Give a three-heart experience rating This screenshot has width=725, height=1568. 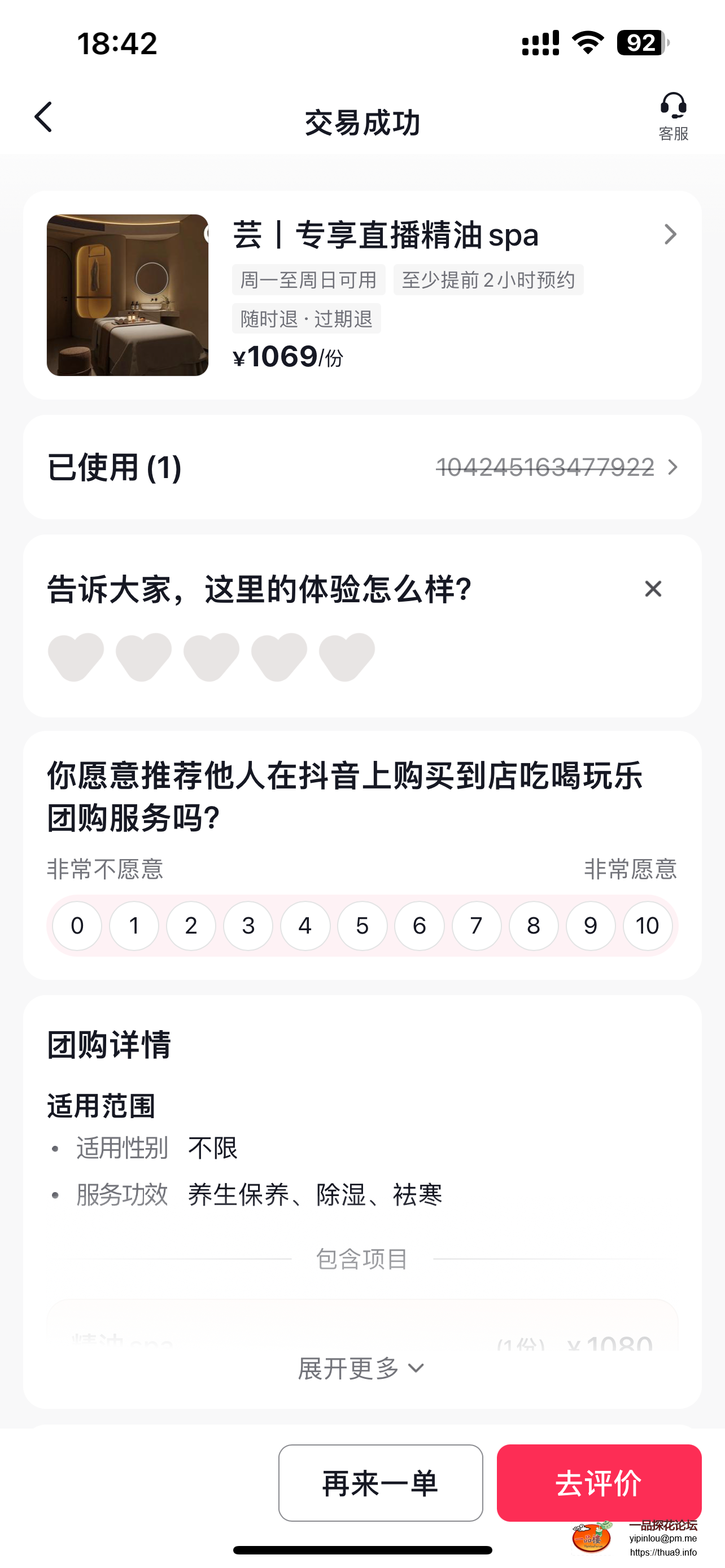coord(211,656)
